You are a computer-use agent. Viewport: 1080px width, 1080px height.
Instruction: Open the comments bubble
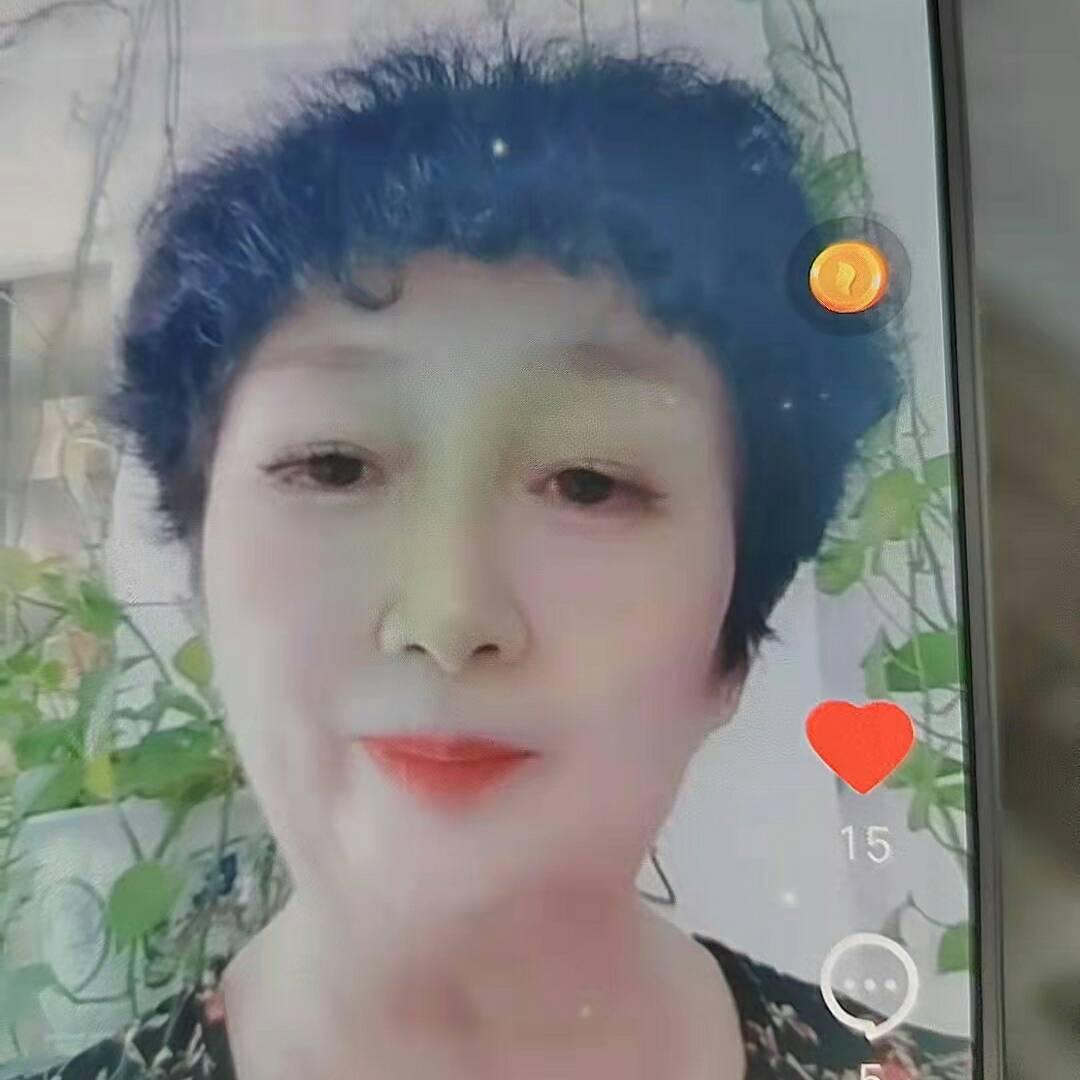(869, 984)
